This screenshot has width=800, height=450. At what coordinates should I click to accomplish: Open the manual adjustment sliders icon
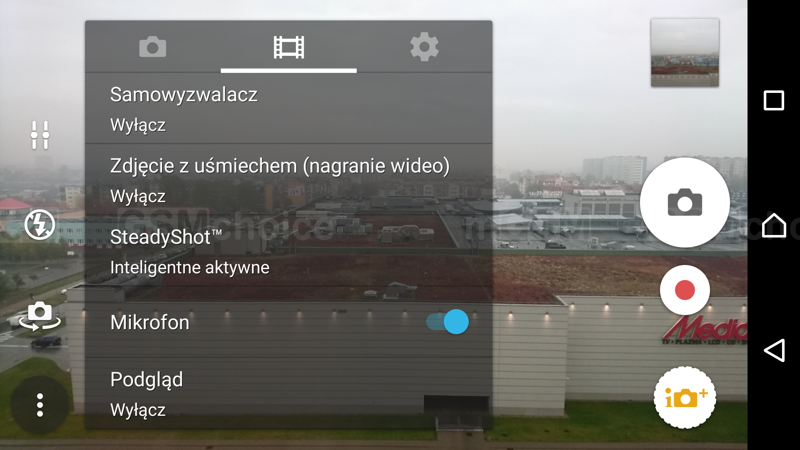[40, 135]
